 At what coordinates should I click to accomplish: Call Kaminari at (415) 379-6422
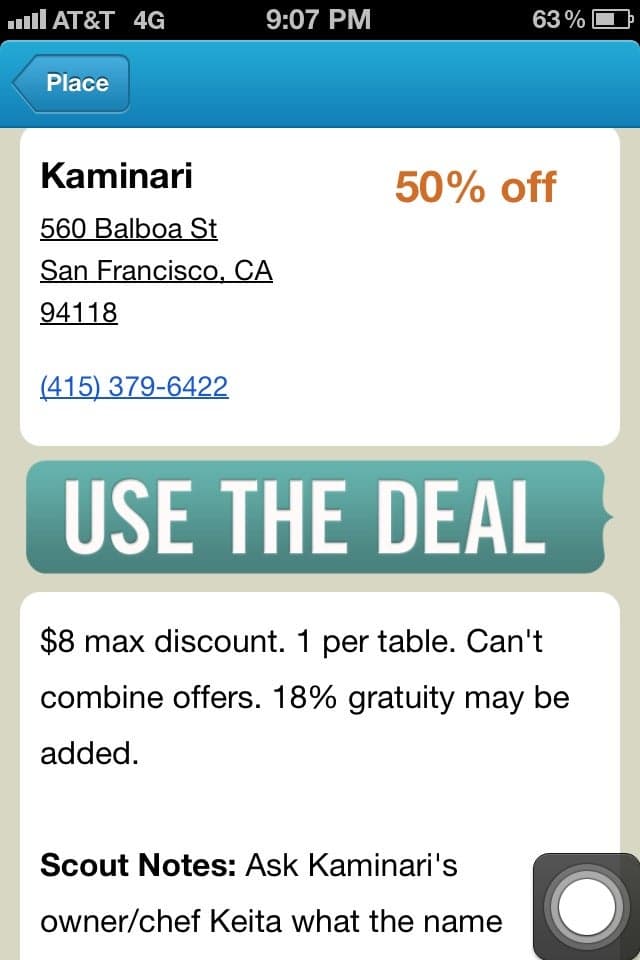[134, 387]
